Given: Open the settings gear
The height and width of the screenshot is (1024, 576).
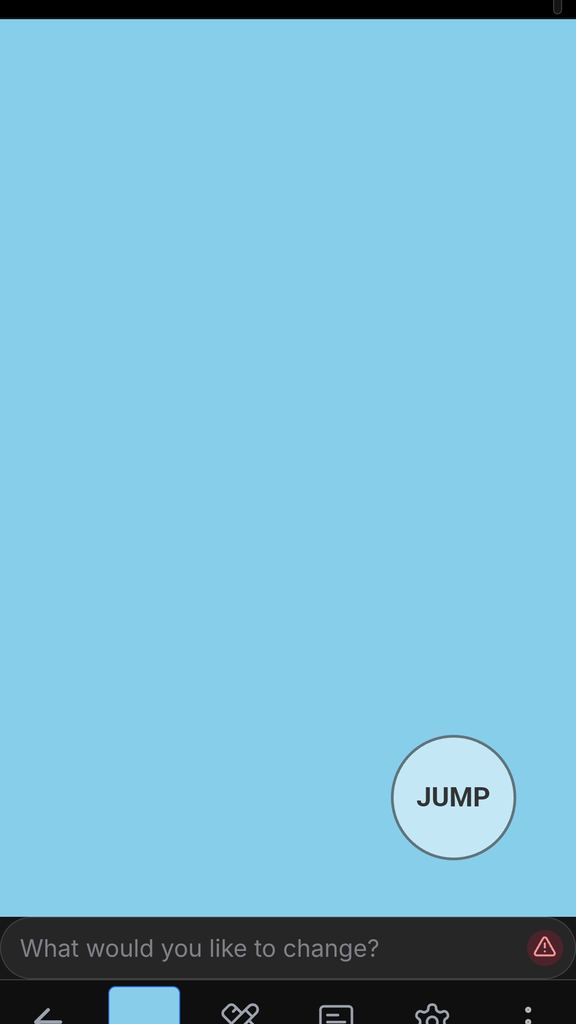Looking at the screenshot, I should tap(432, 1014).
